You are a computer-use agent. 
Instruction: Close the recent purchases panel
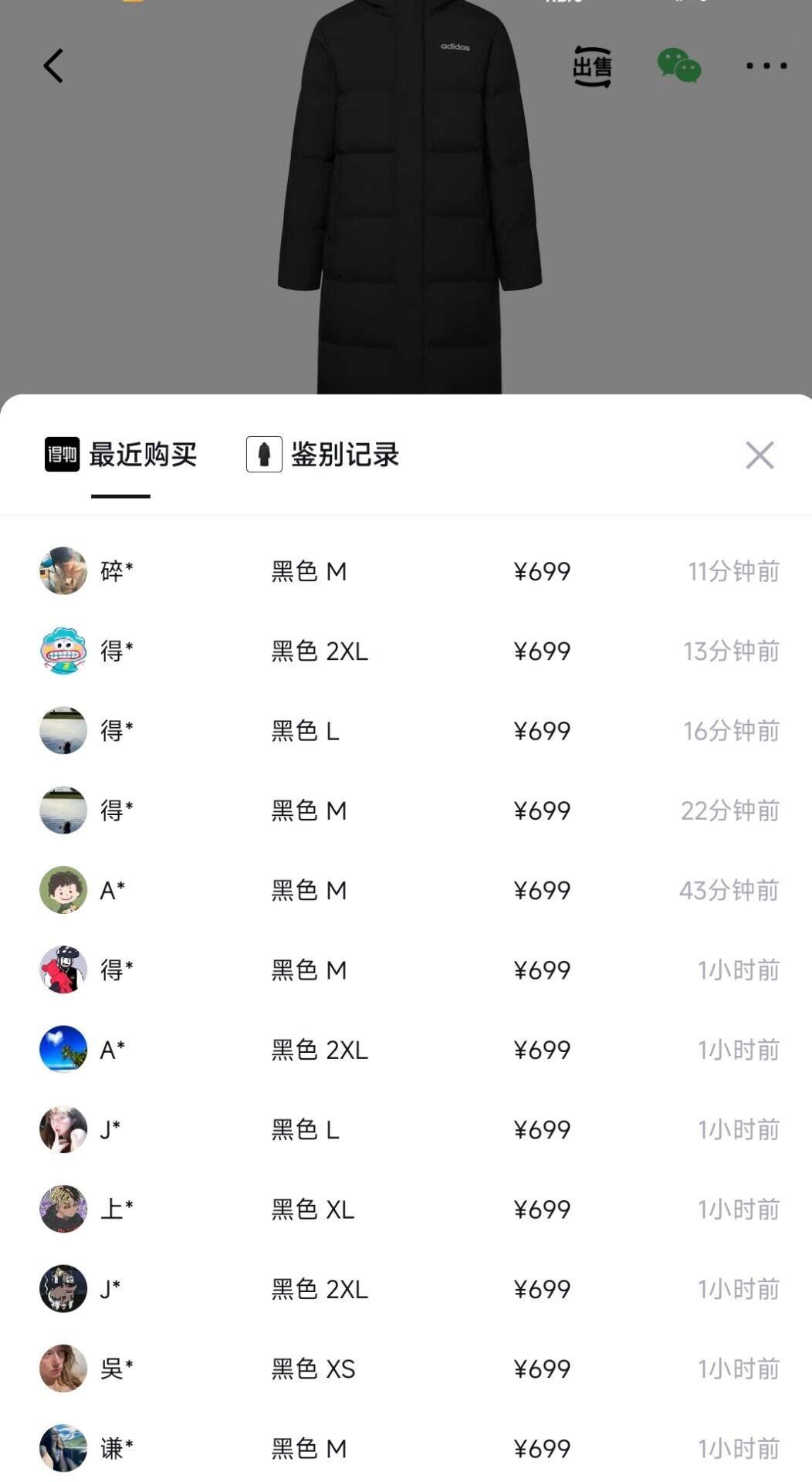pyautogui.click(x=760, y=455)
